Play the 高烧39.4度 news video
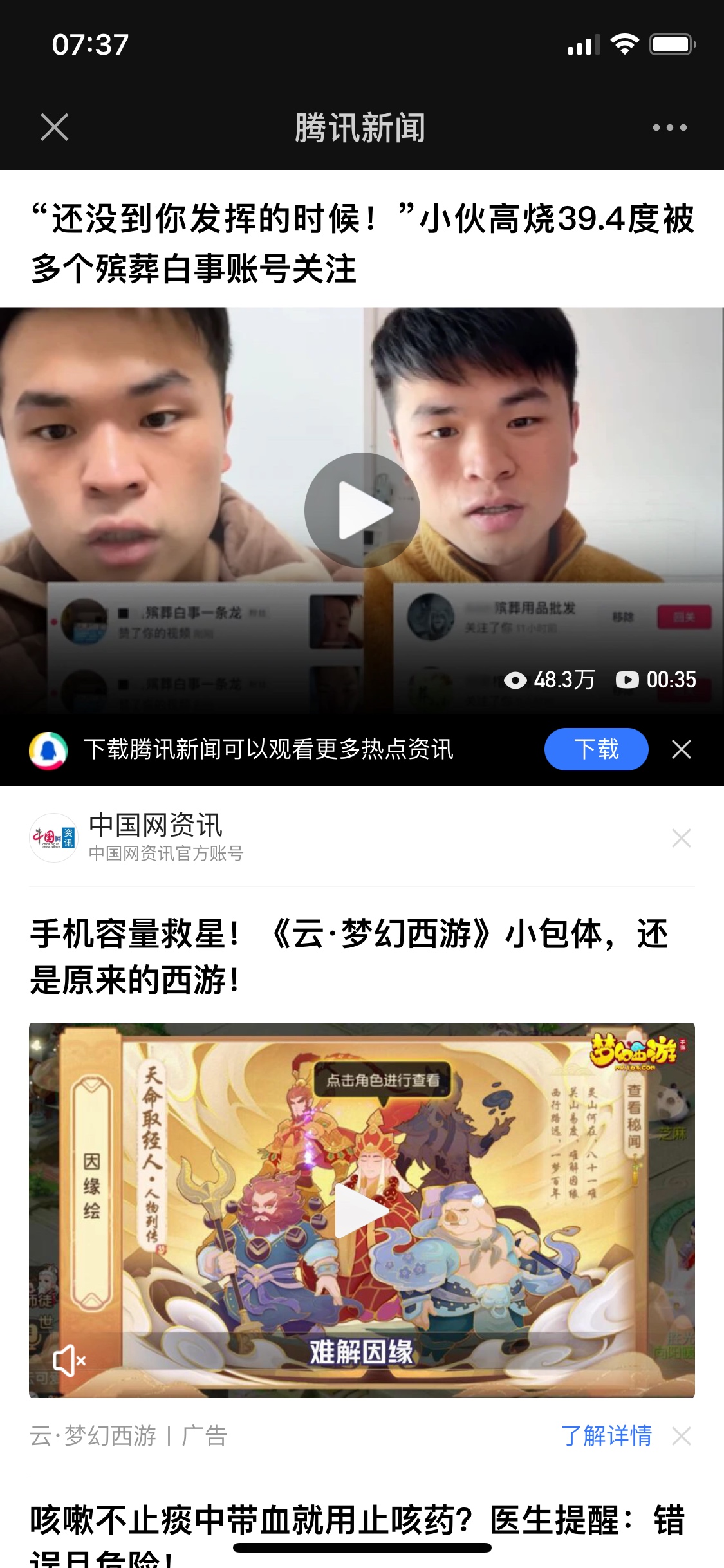Image resolution: width=724 pixels, height=1568 pixels. pyautogui.click(x=362, y=510)
